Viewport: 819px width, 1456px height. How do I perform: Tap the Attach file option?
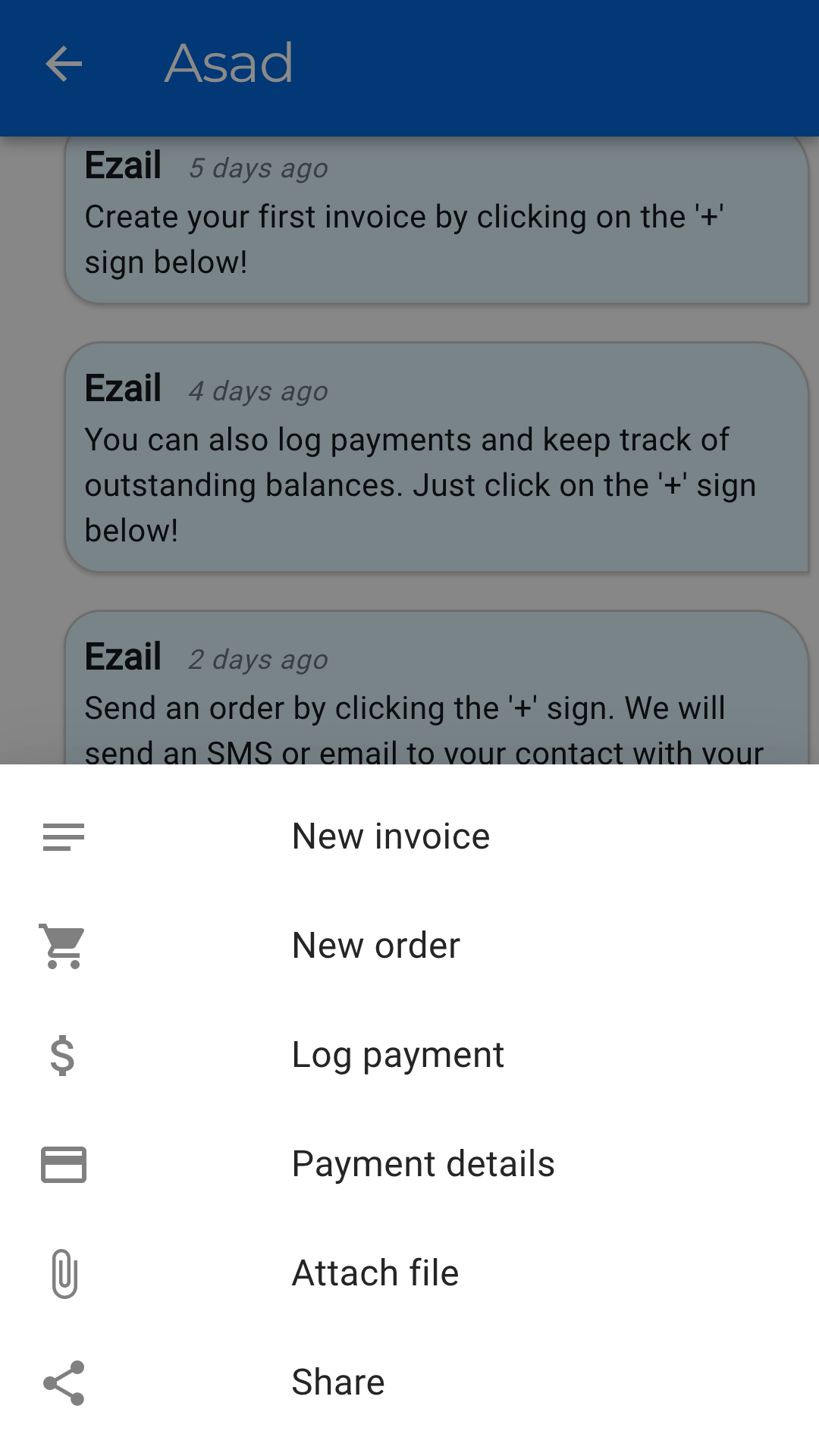point(409,1274)
